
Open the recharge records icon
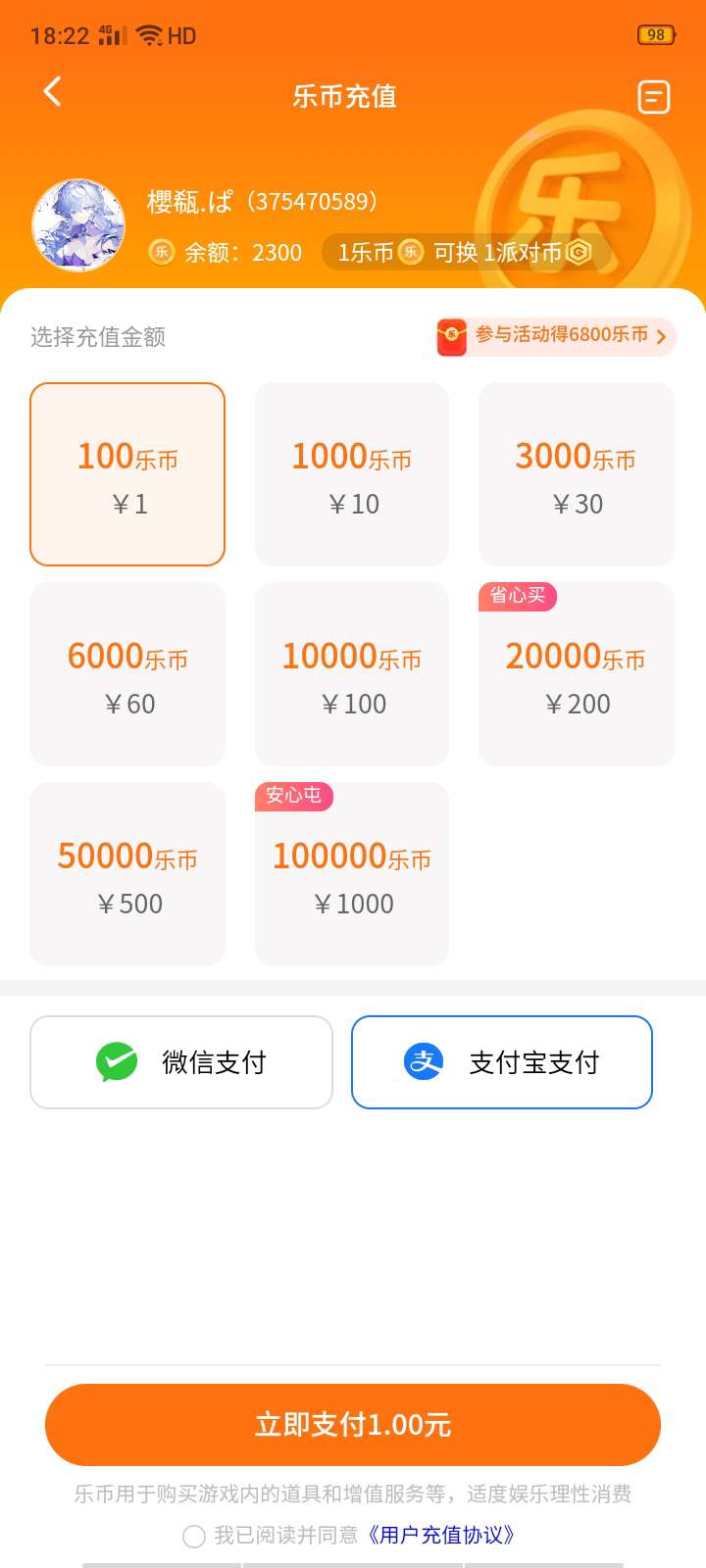click(653, 97)
